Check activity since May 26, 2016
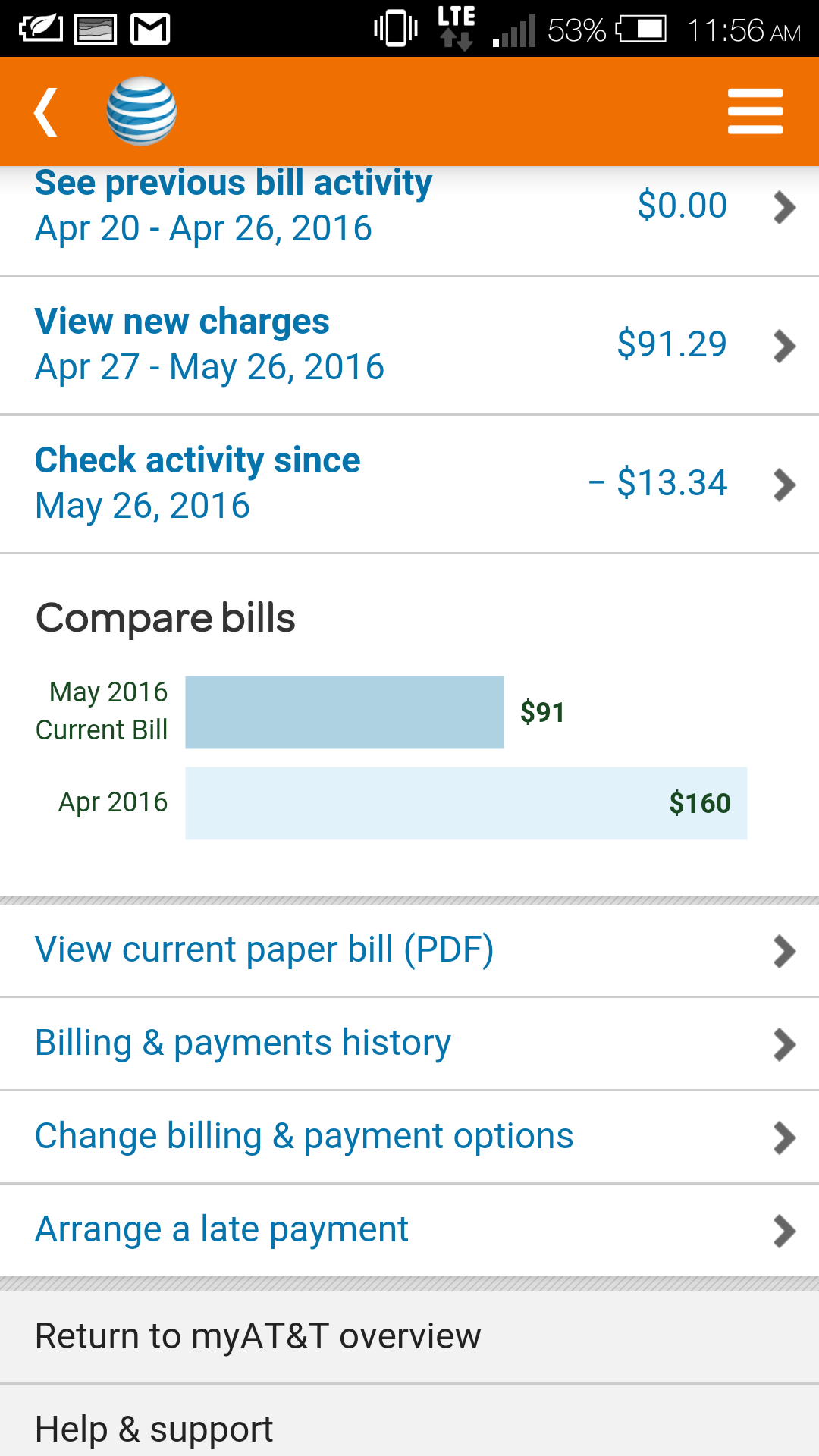Screen dimensions: 819x1456 (409, 485)
